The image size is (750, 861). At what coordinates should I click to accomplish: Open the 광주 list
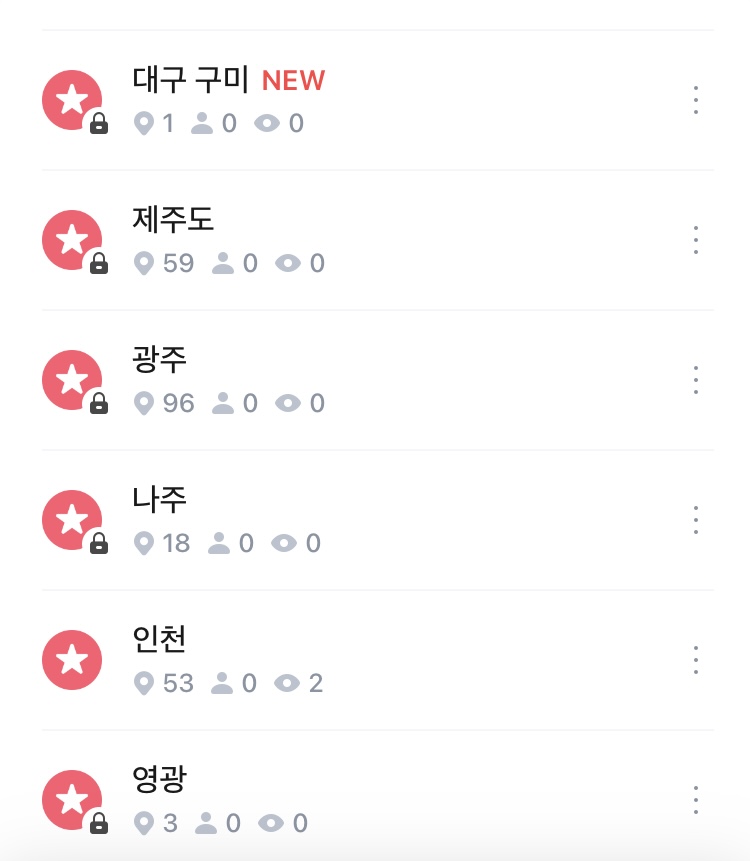tap(160, 360)
